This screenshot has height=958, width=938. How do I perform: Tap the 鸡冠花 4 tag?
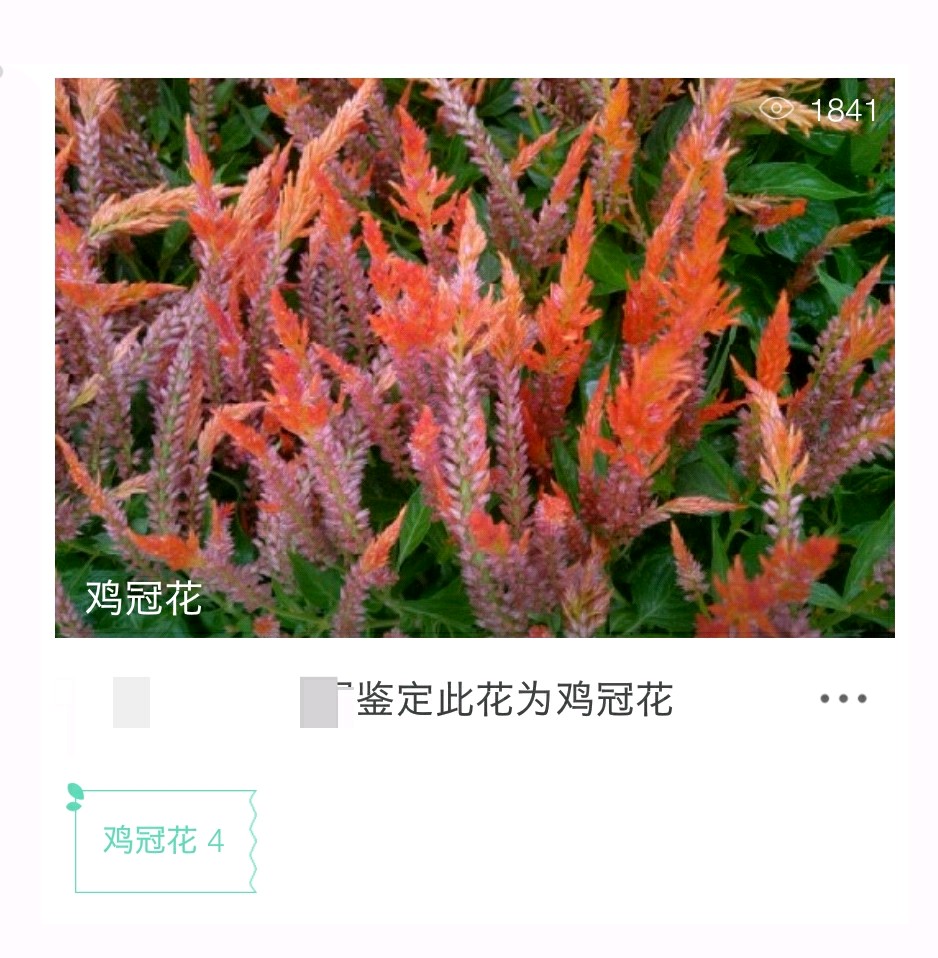point(165,841)
